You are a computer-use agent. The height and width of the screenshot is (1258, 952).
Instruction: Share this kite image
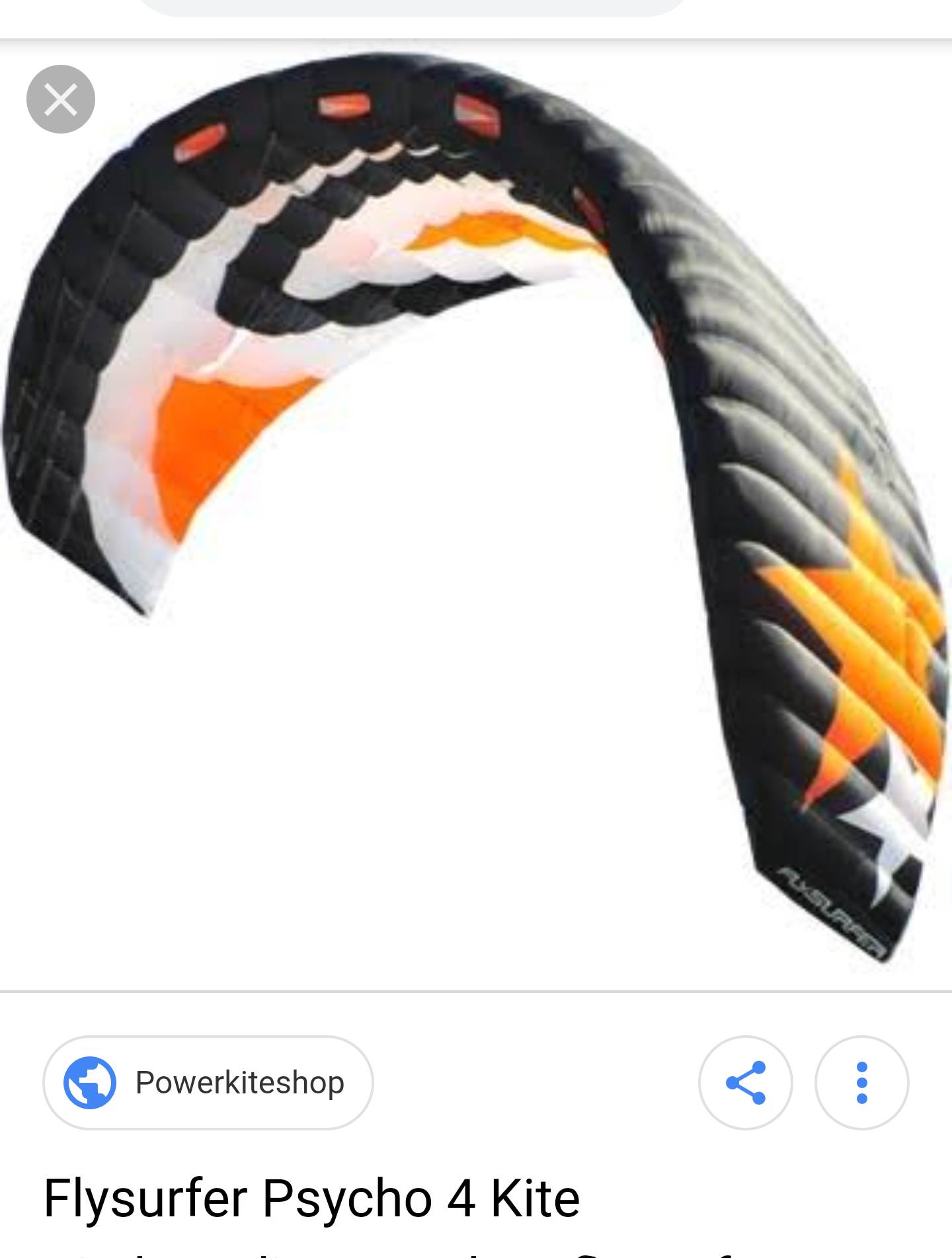[x=745, y=1083]
